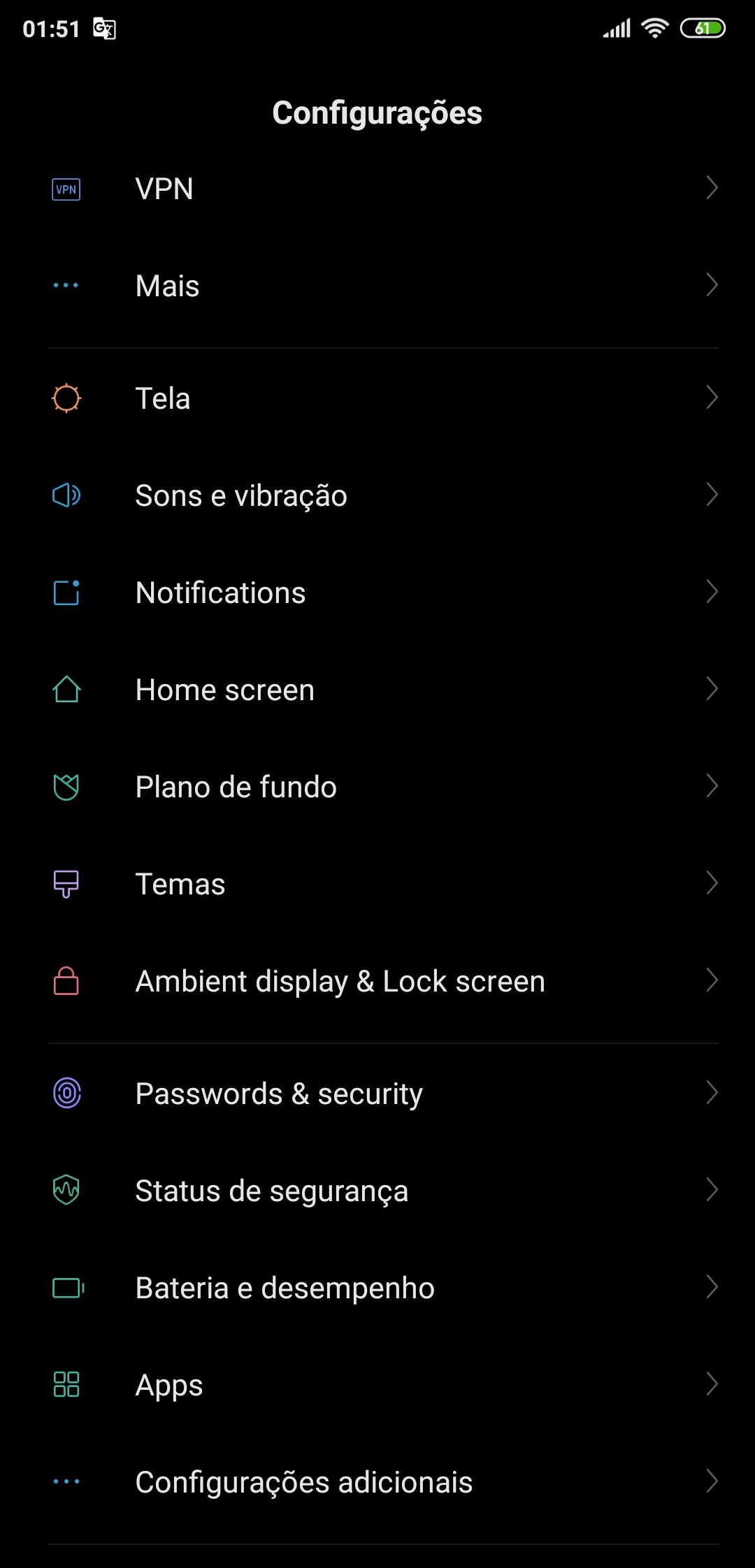
Task: Go to Tela display settings
Action: 377,398
